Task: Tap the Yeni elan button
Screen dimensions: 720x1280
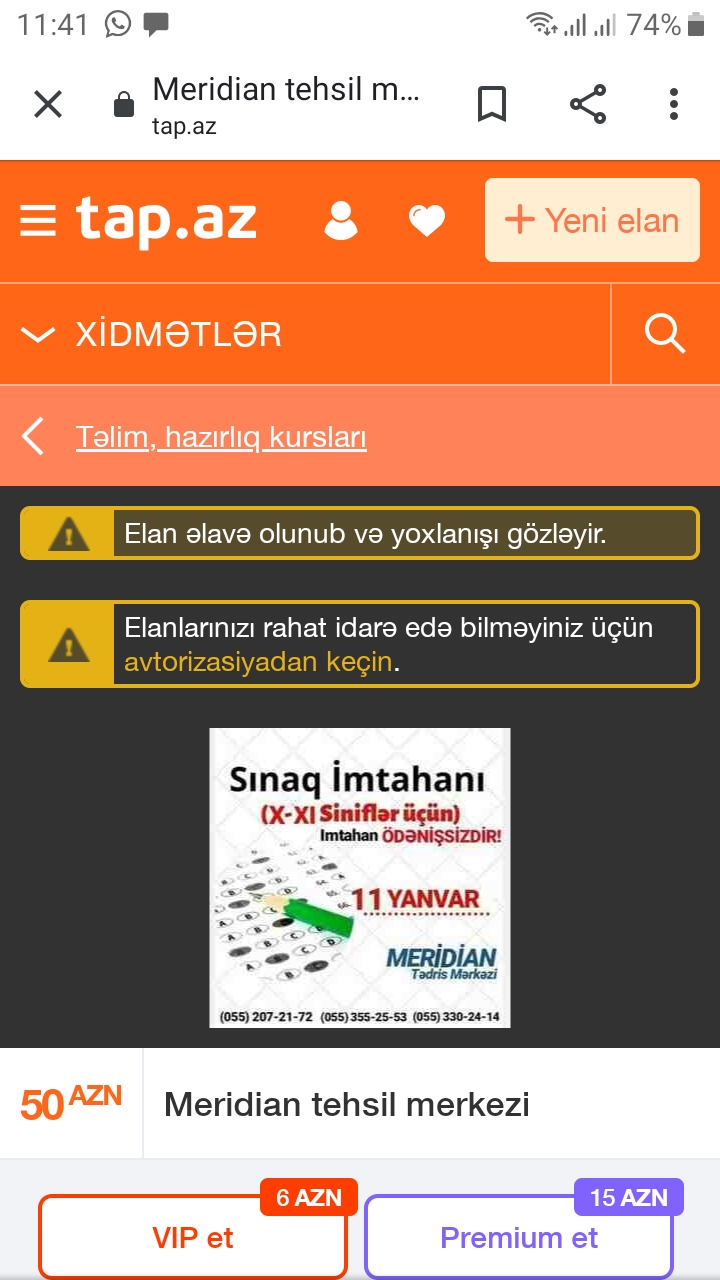Action: [592, 220]
